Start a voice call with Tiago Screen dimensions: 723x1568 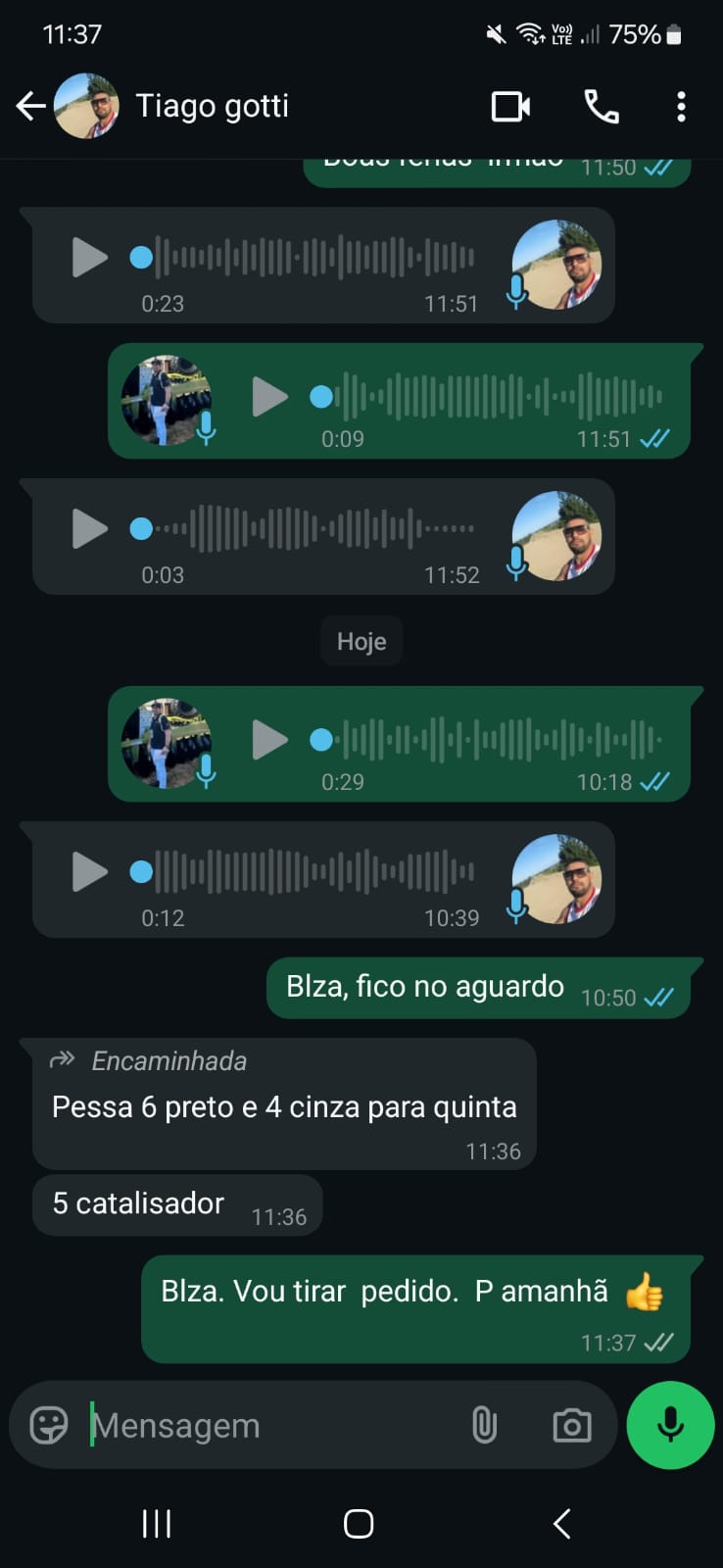pyautogui.click(x=601, y=106)
